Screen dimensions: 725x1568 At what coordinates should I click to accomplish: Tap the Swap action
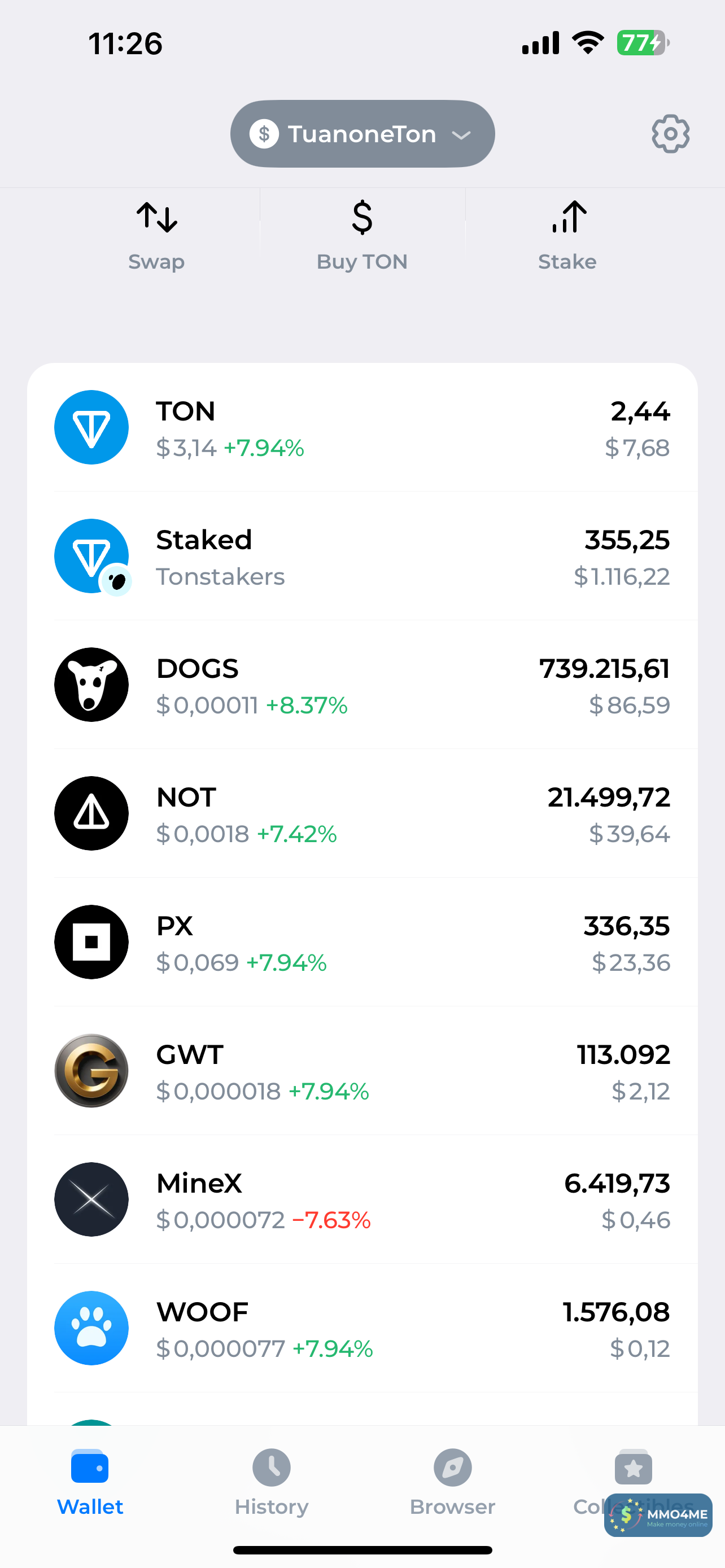click(156, 235)
